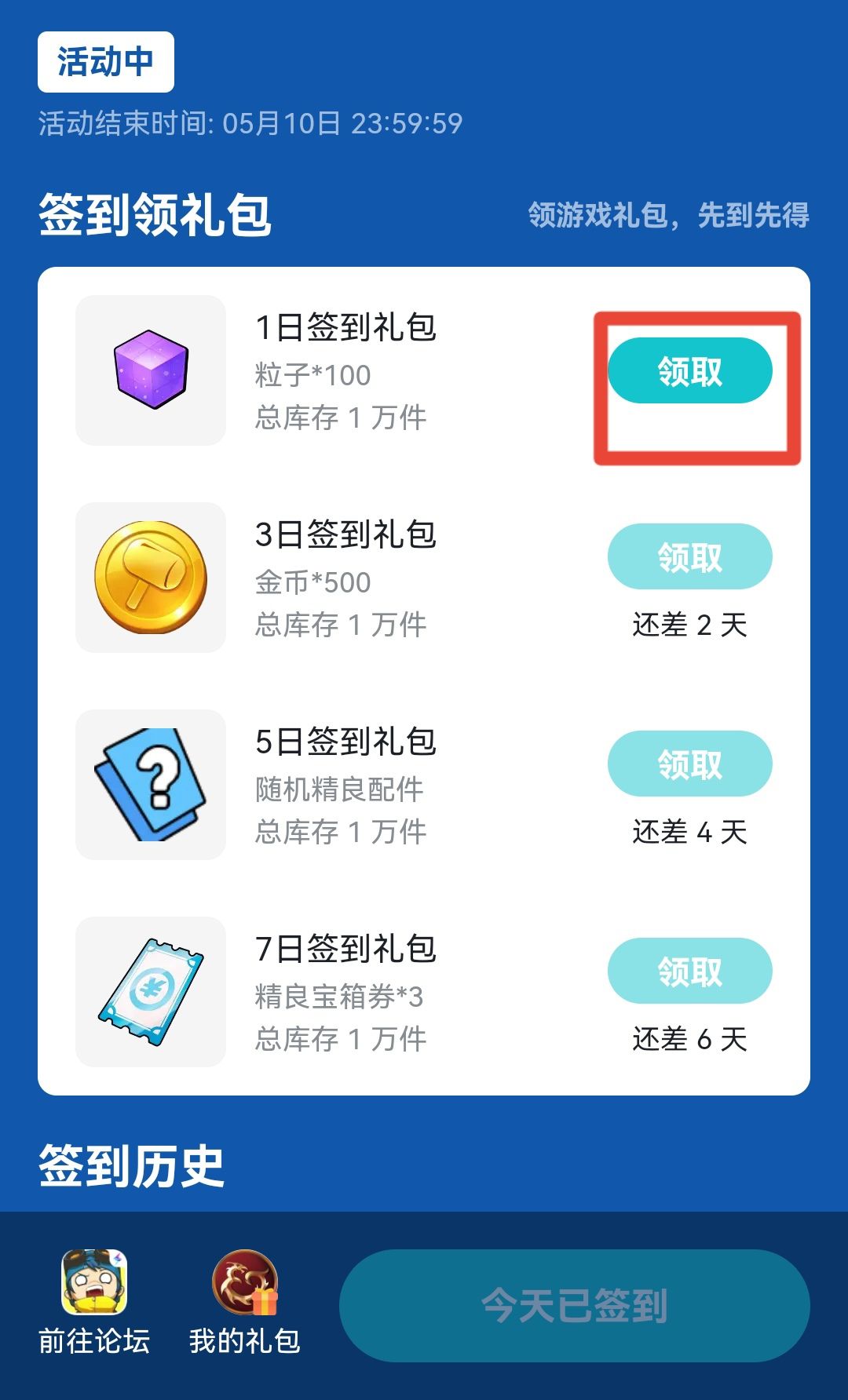This screenshot has width=848, height=1400.
Task: Click the activity end time text
Action: coord(251,122)
